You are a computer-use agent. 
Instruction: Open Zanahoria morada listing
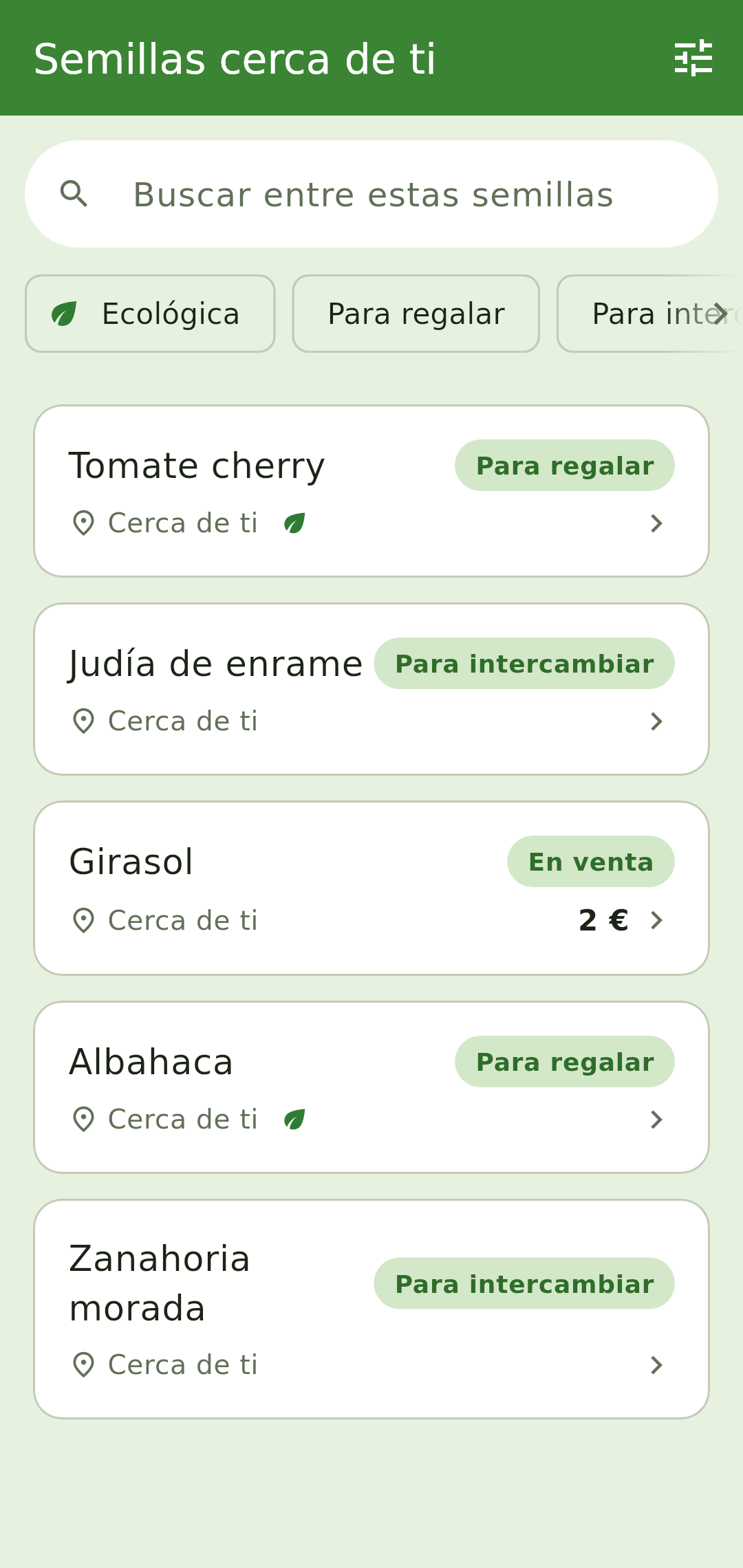[x=371, y=1309]
